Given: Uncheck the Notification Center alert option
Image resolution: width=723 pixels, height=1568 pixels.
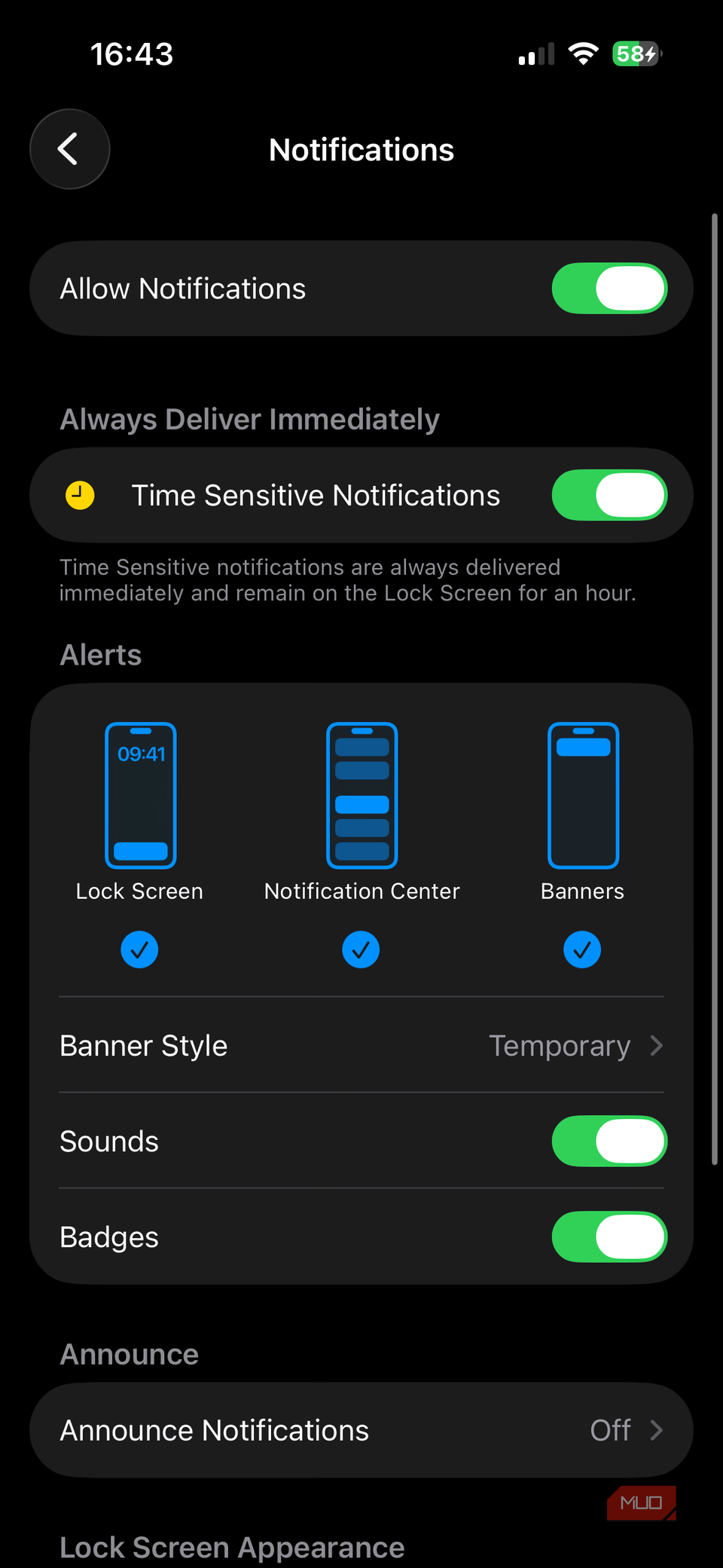Looking at the screenshot, I should [361, 949].
